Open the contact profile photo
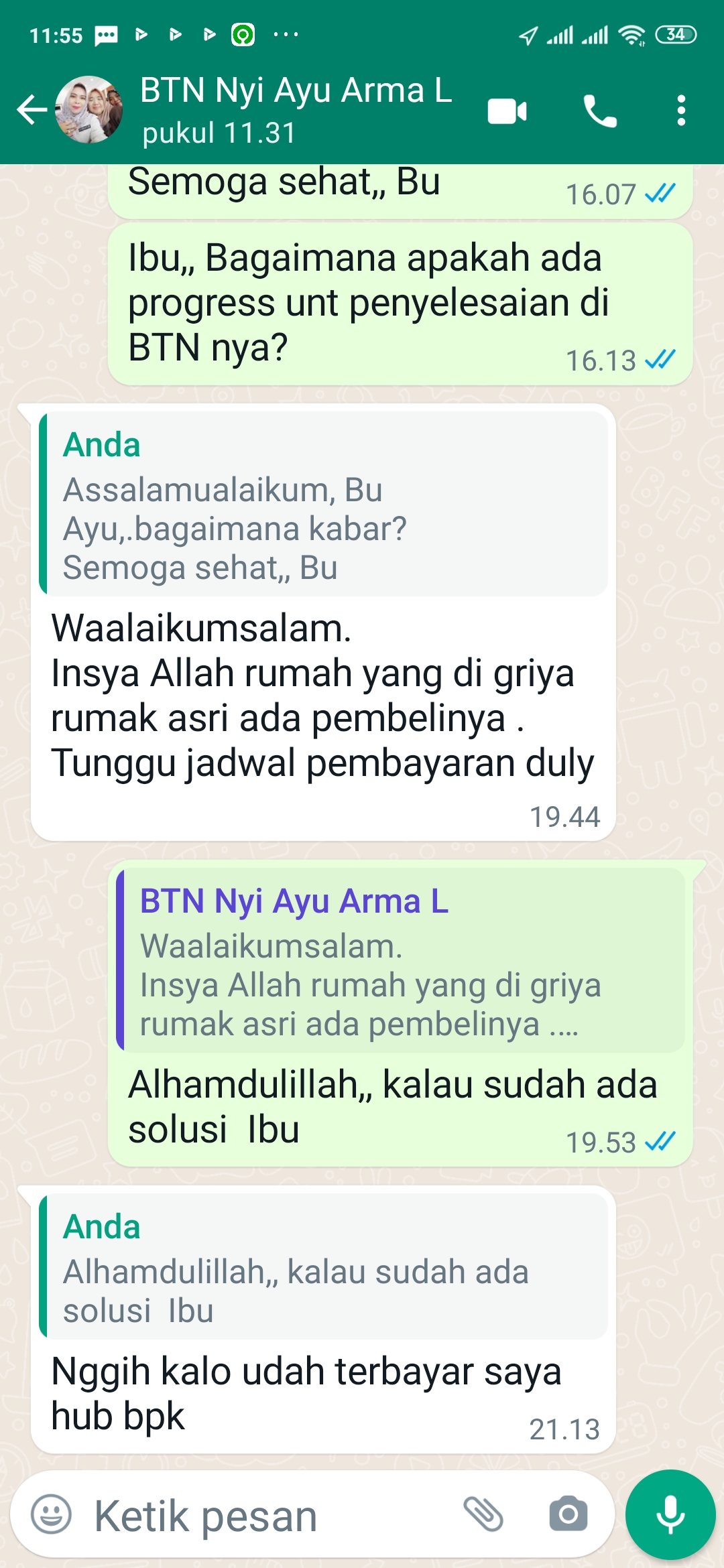Screen dimensions: 724x1568 pos(88,111)
